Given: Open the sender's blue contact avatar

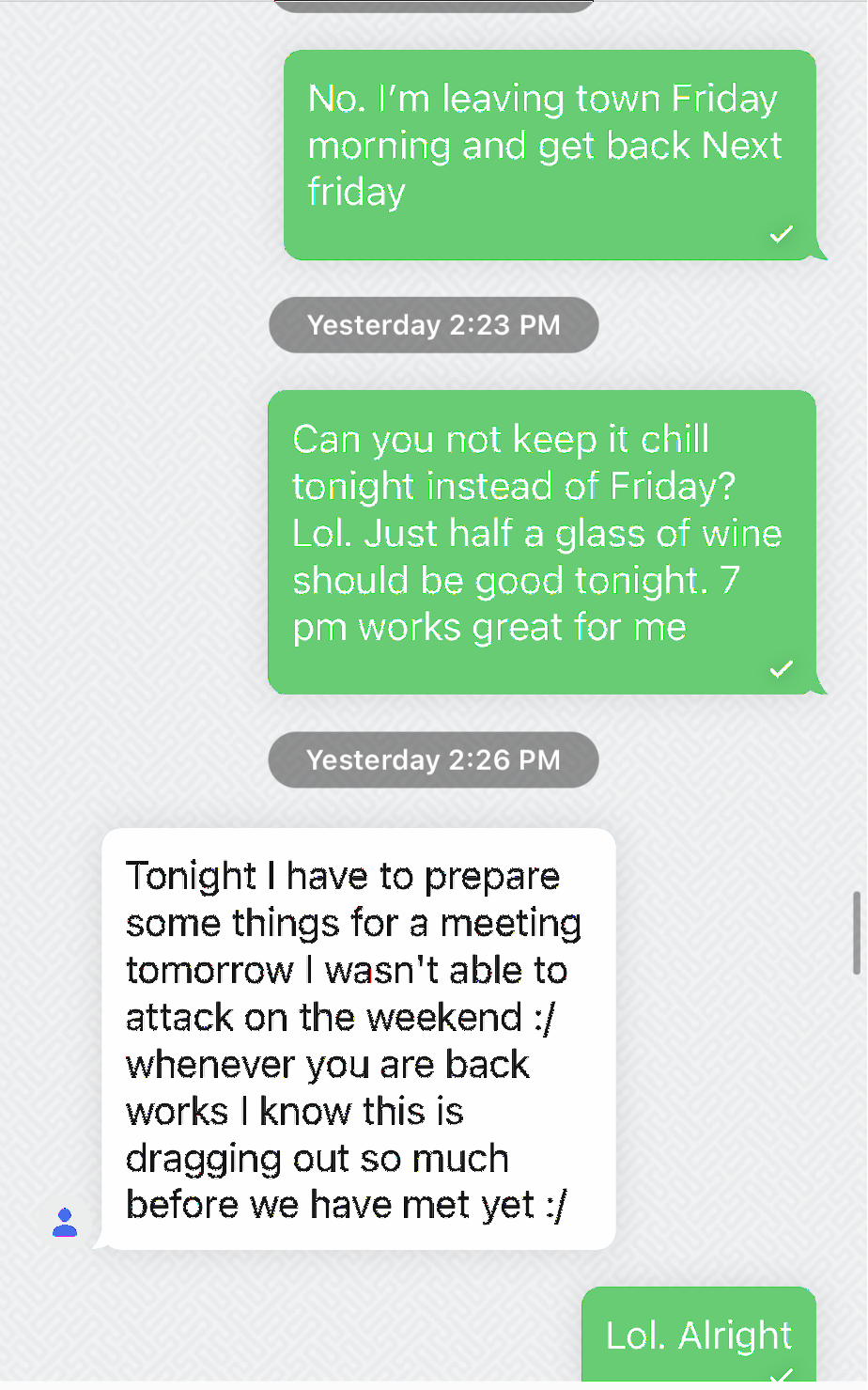Looking at the screenshot, I should point(65,1222).
